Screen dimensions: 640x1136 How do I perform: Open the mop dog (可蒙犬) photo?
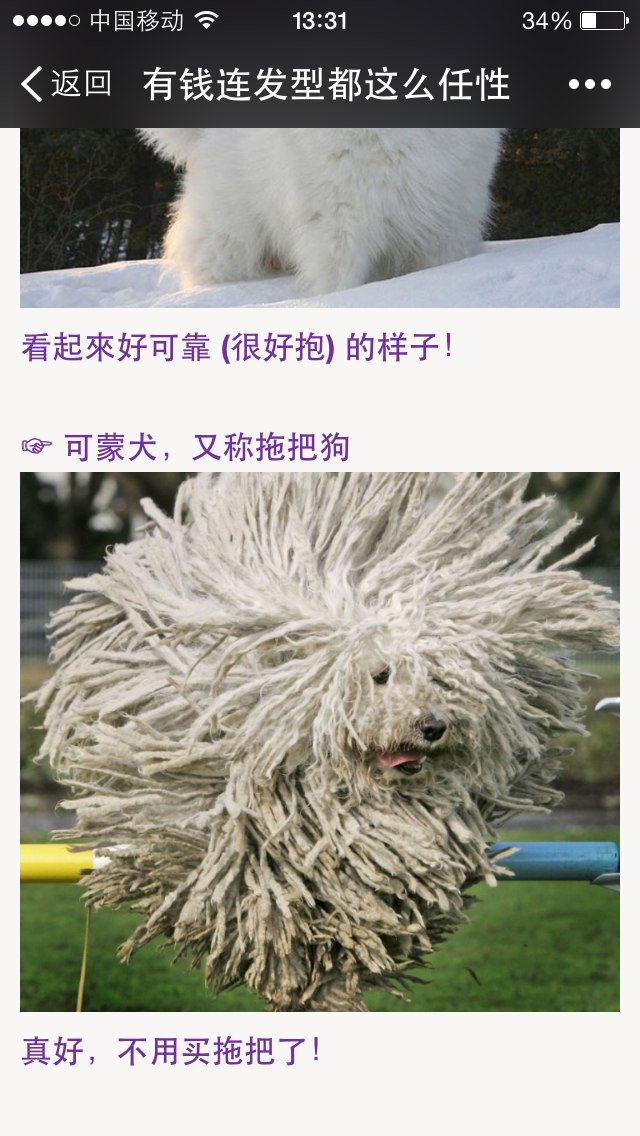pos(320,742)
